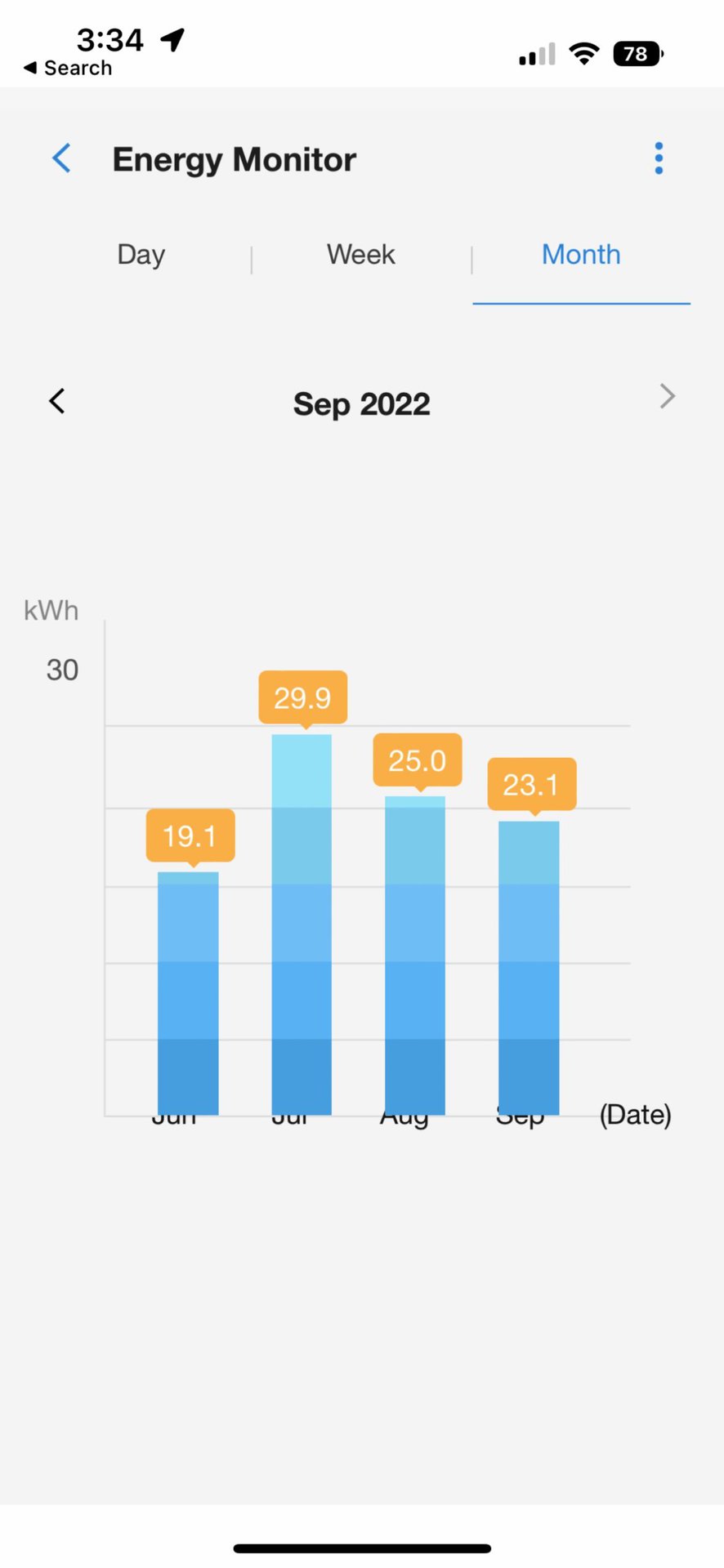The height and width of the screenshot is (1568, 724).
Task: Advance to the next month period
Action: pyautogui.click(x=667, y=397)
